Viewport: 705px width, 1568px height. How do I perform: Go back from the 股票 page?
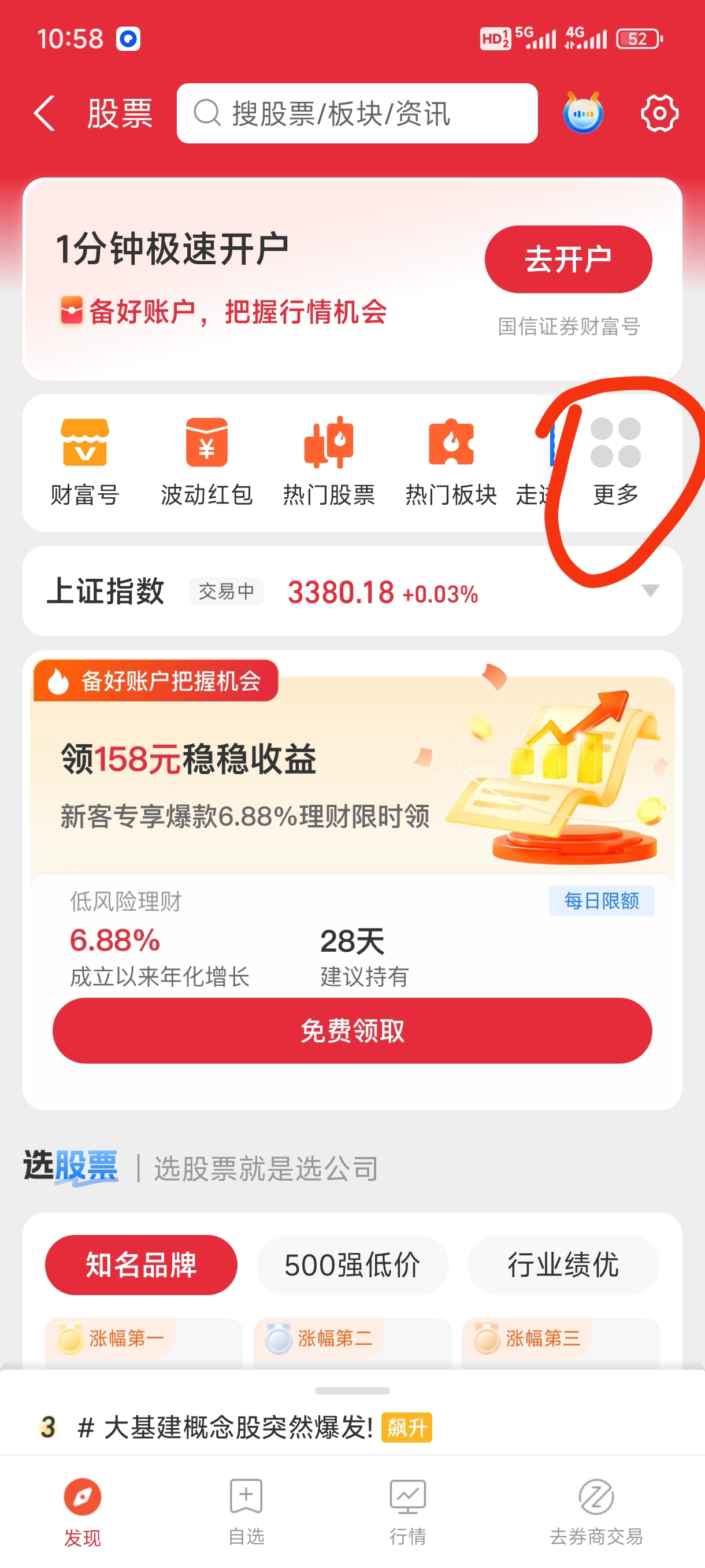tap(45, 113)
